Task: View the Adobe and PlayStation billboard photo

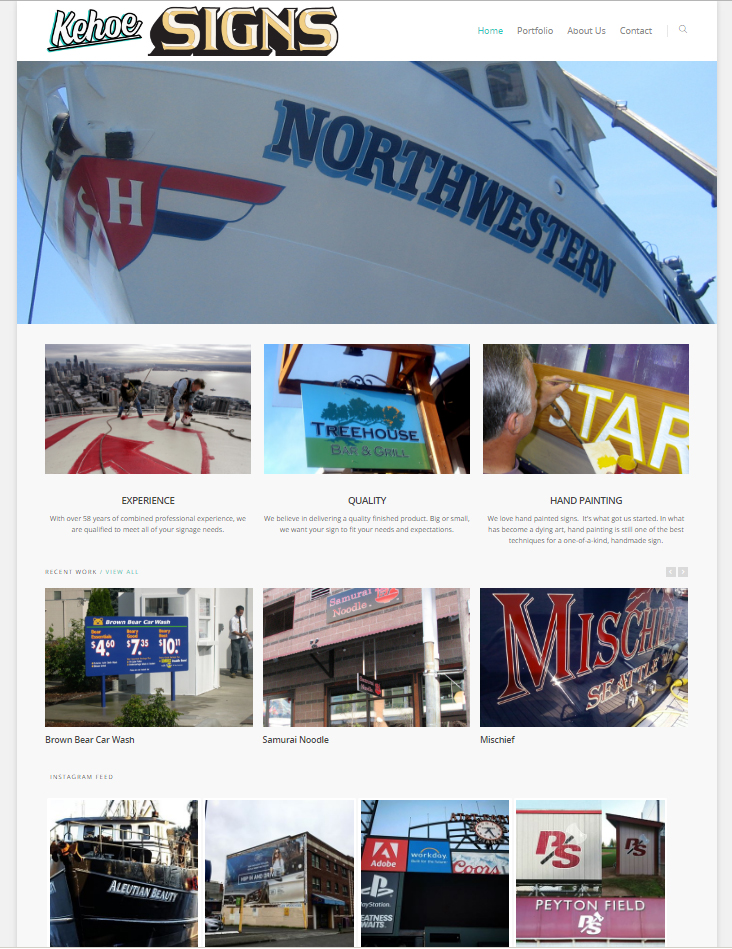Action: pos(435,872)
